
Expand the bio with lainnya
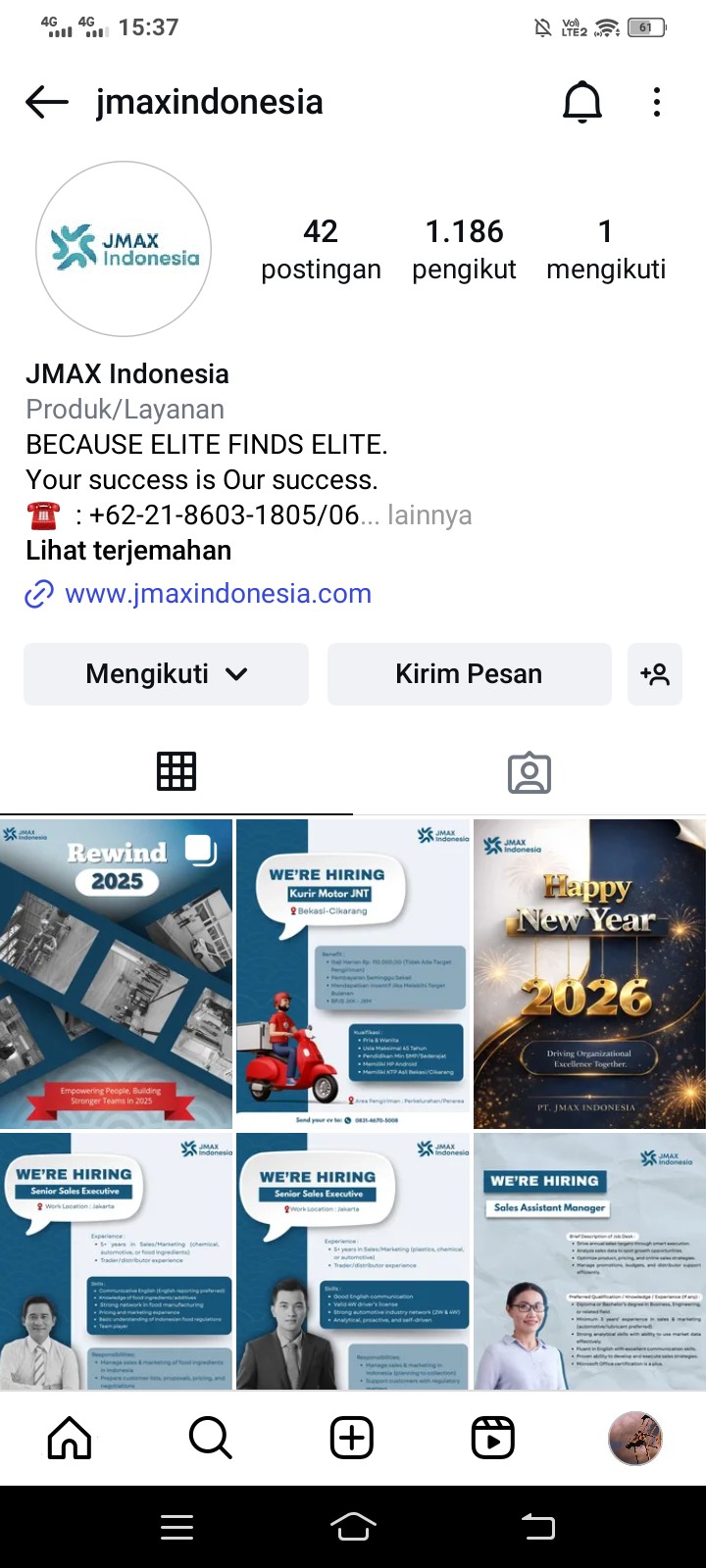click(x=429, y=515)
